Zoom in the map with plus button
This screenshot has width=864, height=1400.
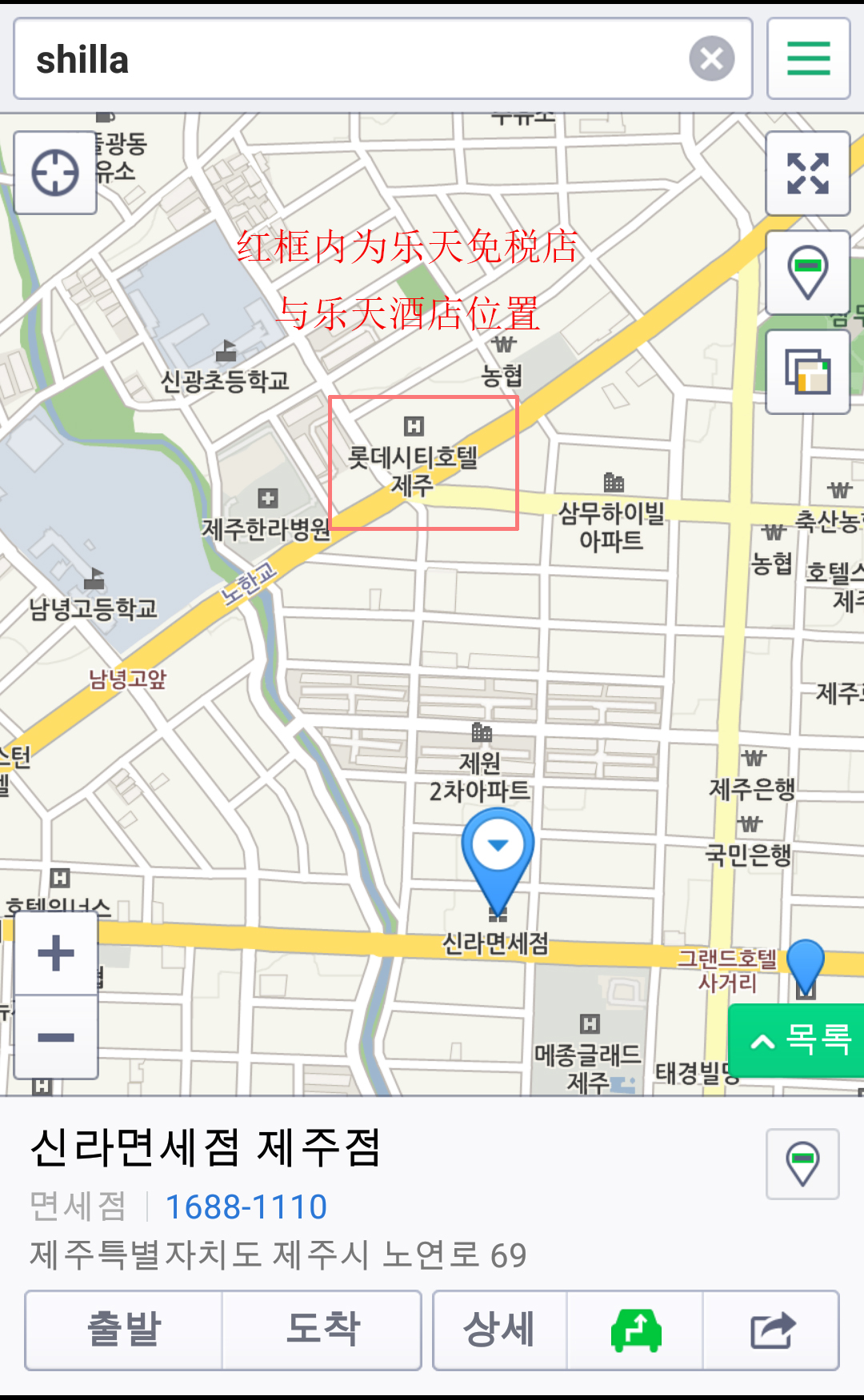56,953
